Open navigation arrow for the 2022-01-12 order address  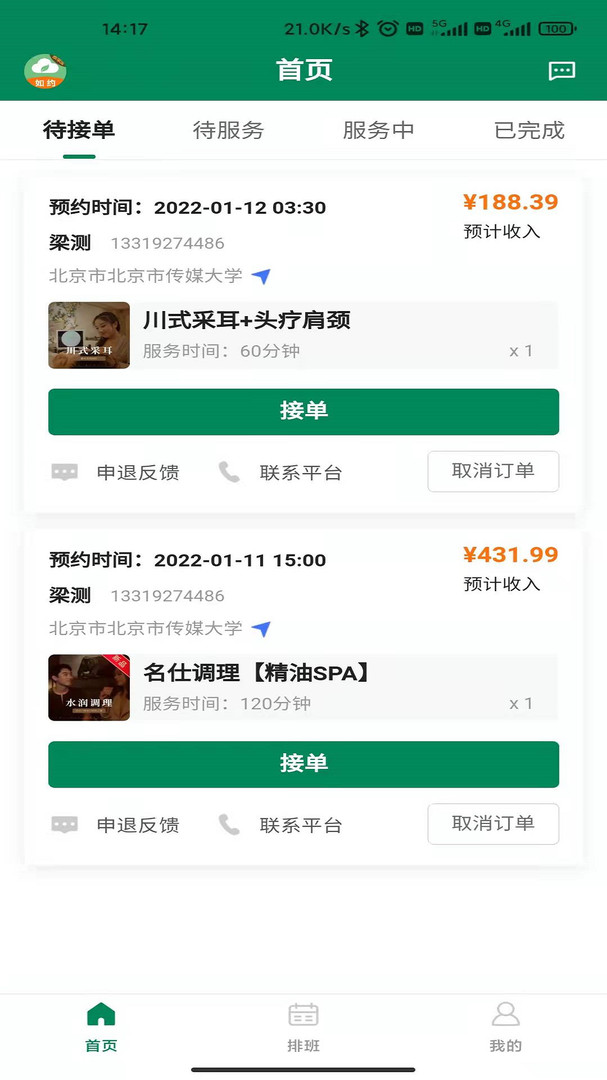[x=261, y=276]
